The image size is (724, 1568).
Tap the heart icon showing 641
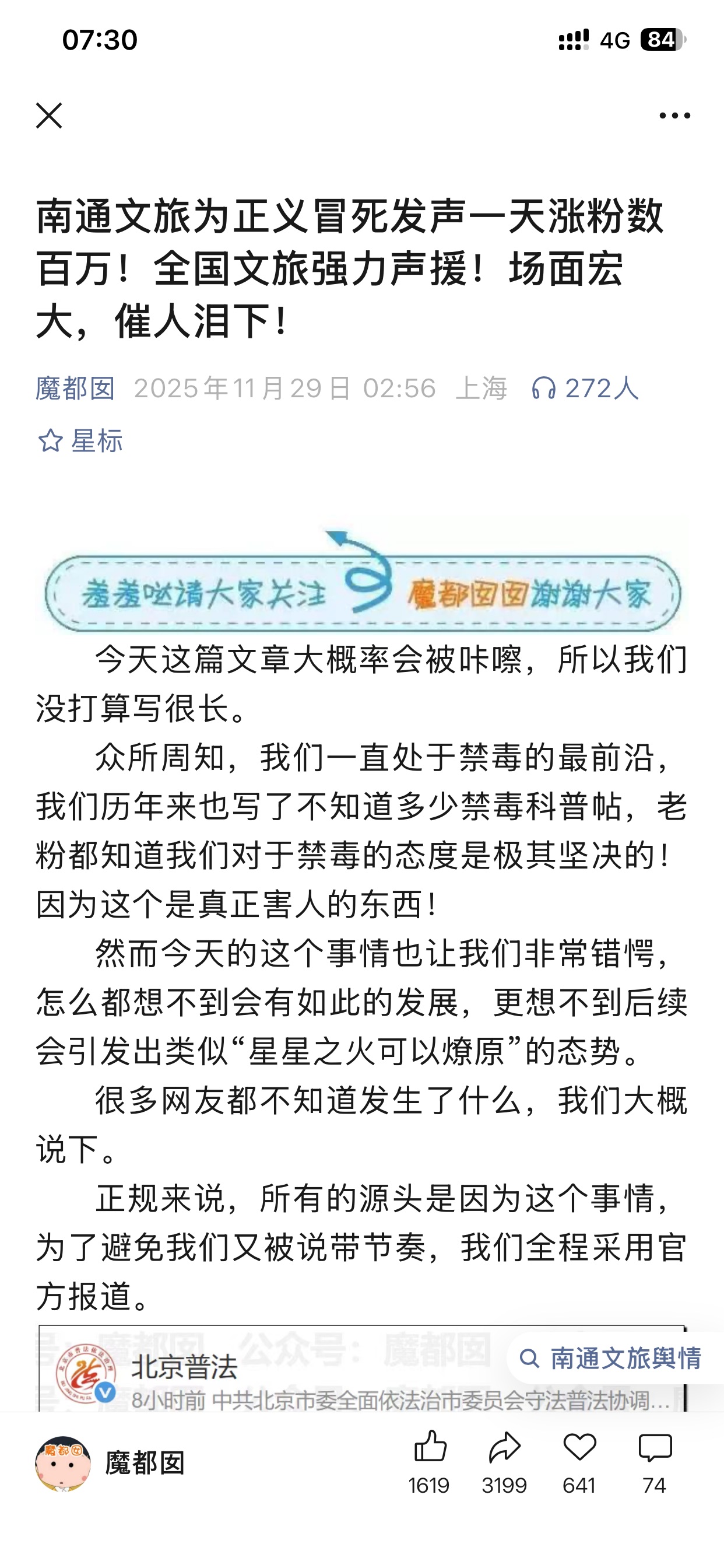(579, 1448)
